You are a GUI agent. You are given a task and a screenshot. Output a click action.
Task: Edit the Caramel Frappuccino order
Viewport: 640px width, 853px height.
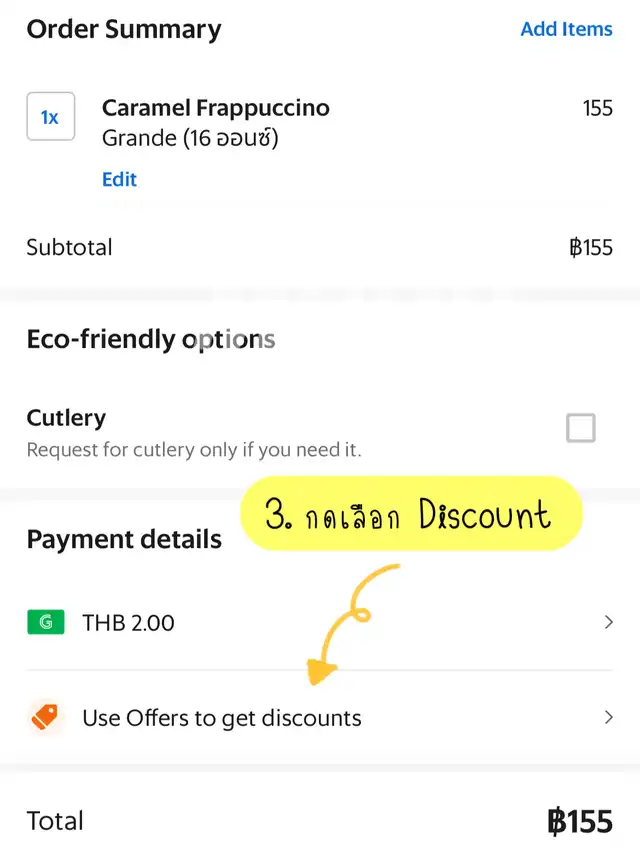(x=119, y=180)
